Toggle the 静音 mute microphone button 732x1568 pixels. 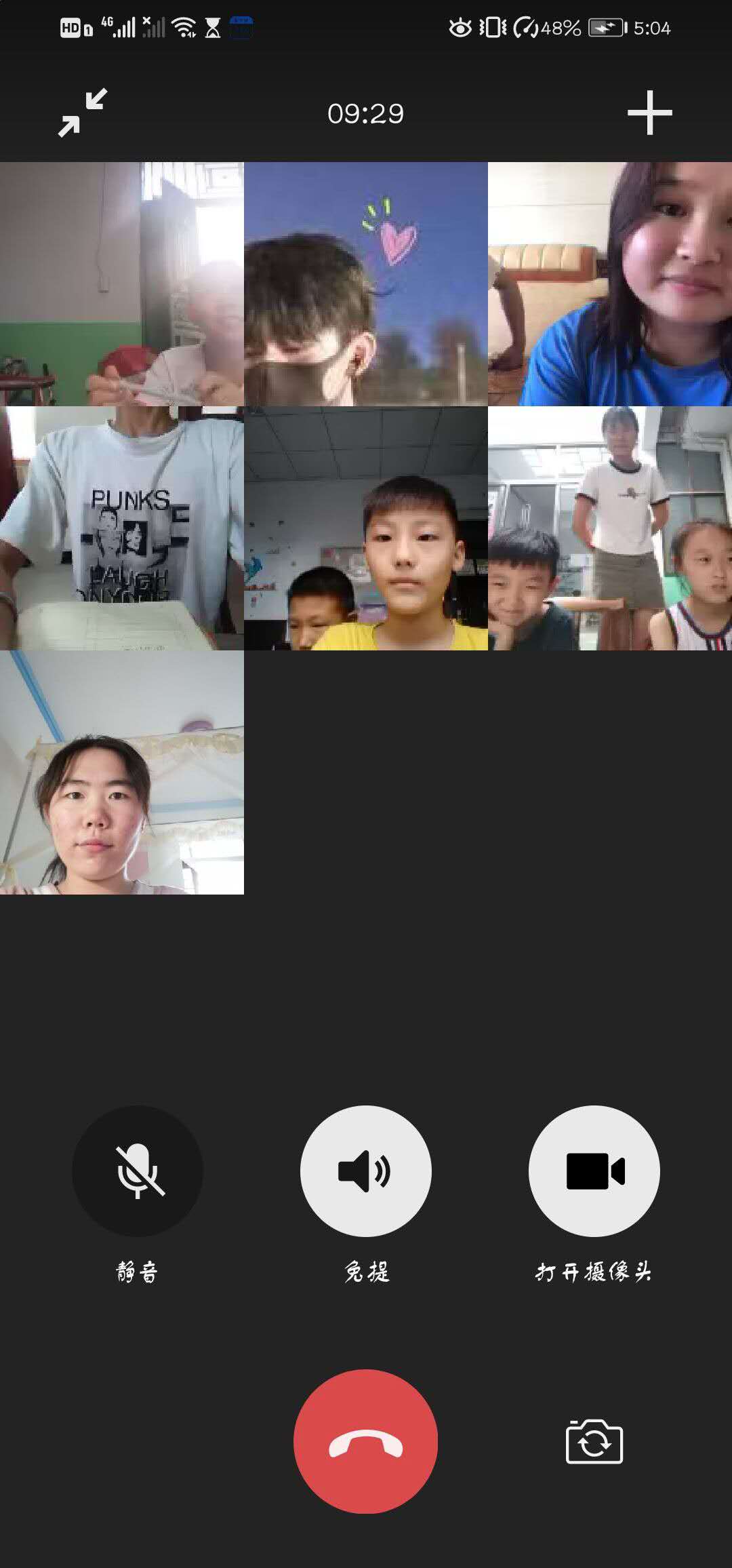click(x=138, y=1171)
